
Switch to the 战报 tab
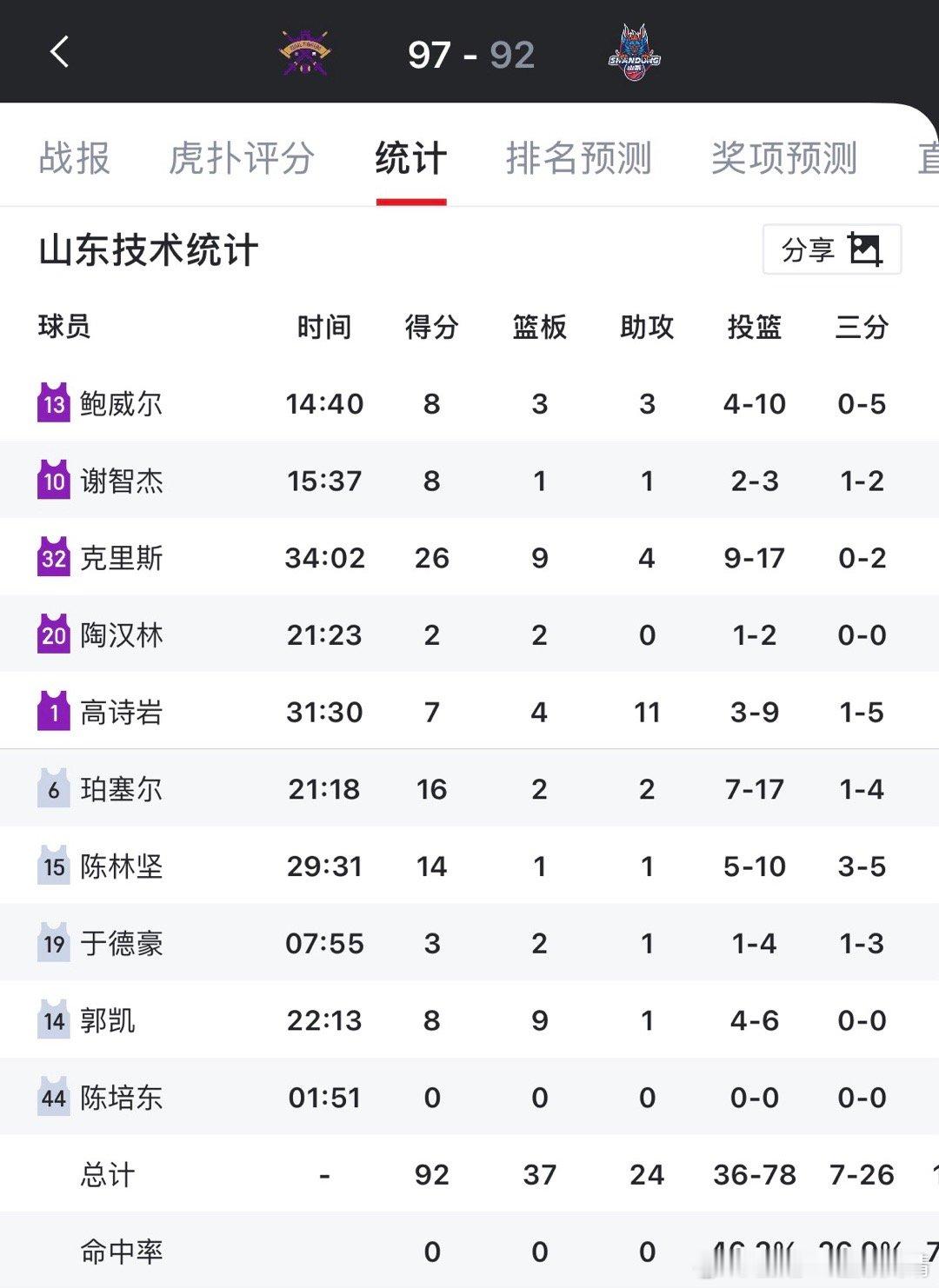pyautogui.click(x=73, y=159)
